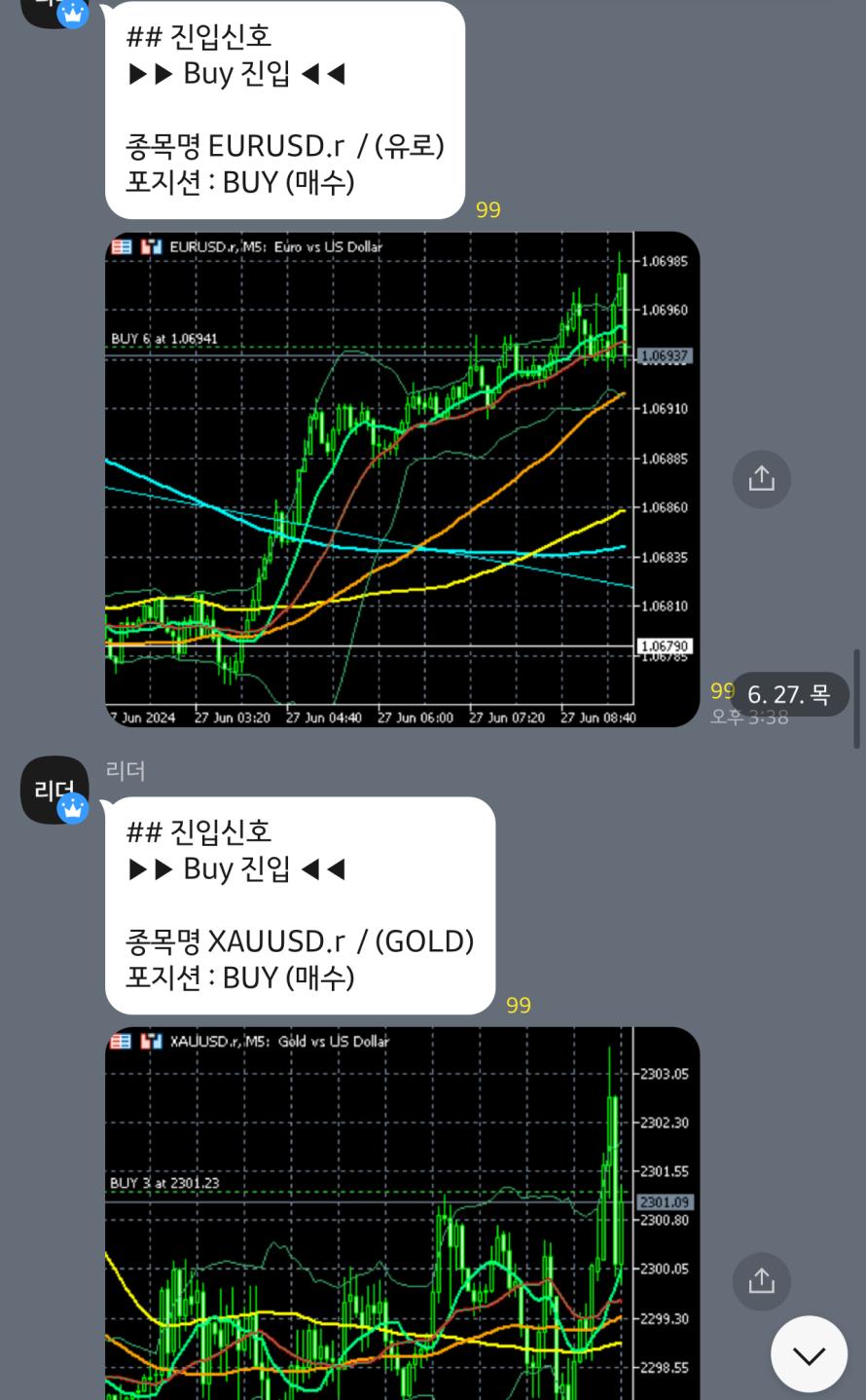Jump to the latest messages
This screenshot has height=1400, width=866.
tap(809, 1354)
